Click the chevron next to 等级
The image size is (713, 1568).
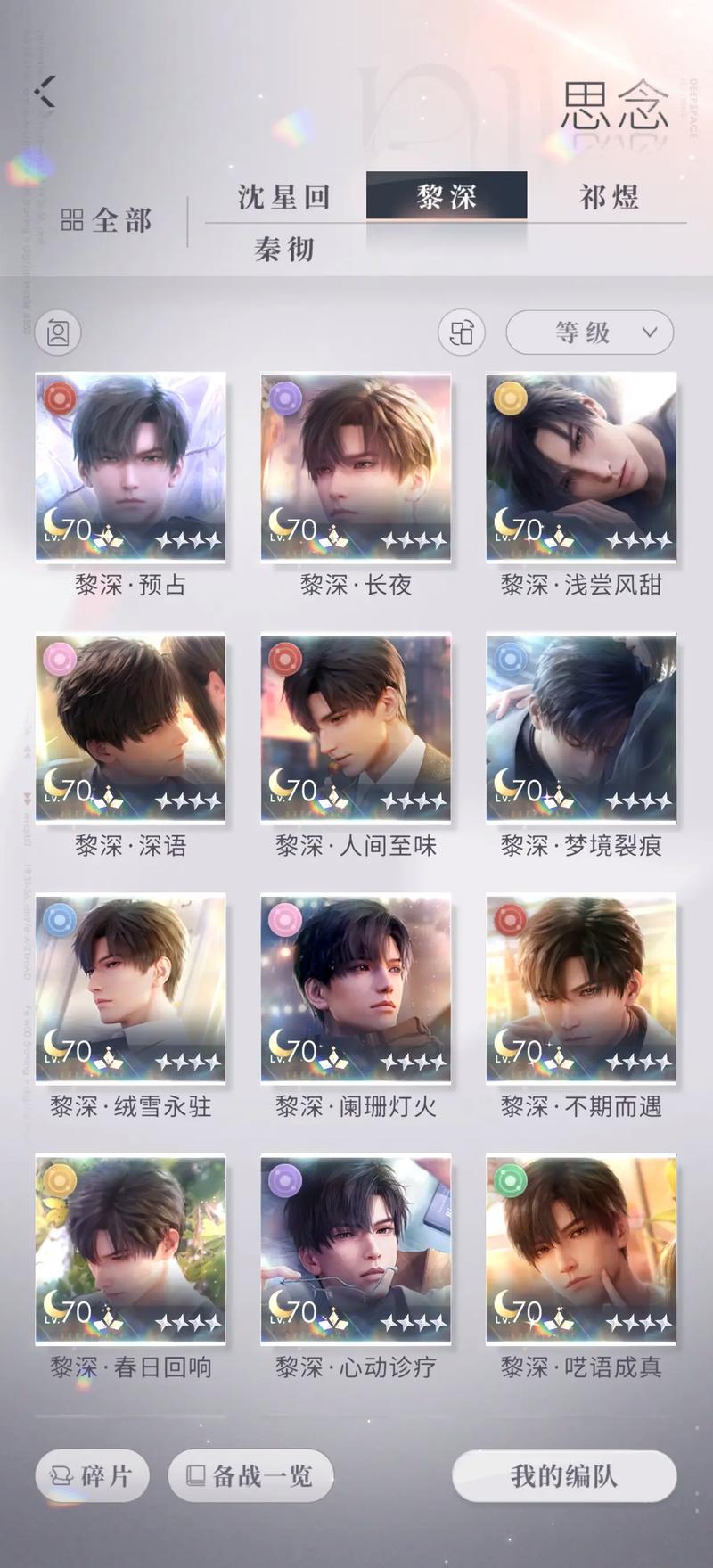tap(650, 332)
